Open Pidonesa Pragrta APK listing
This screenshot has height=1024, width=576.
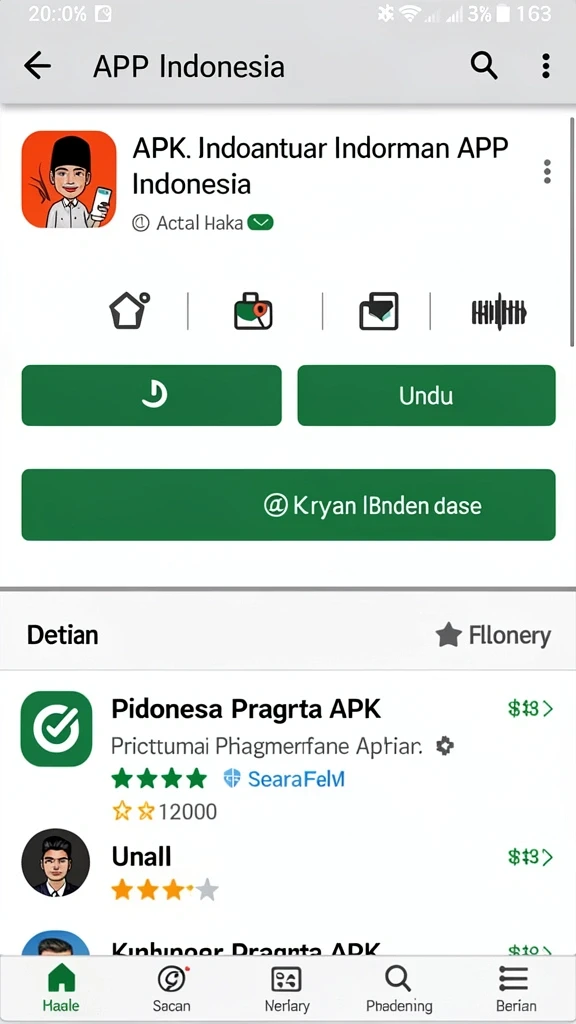pyautogui.click(x=287, y=754)
